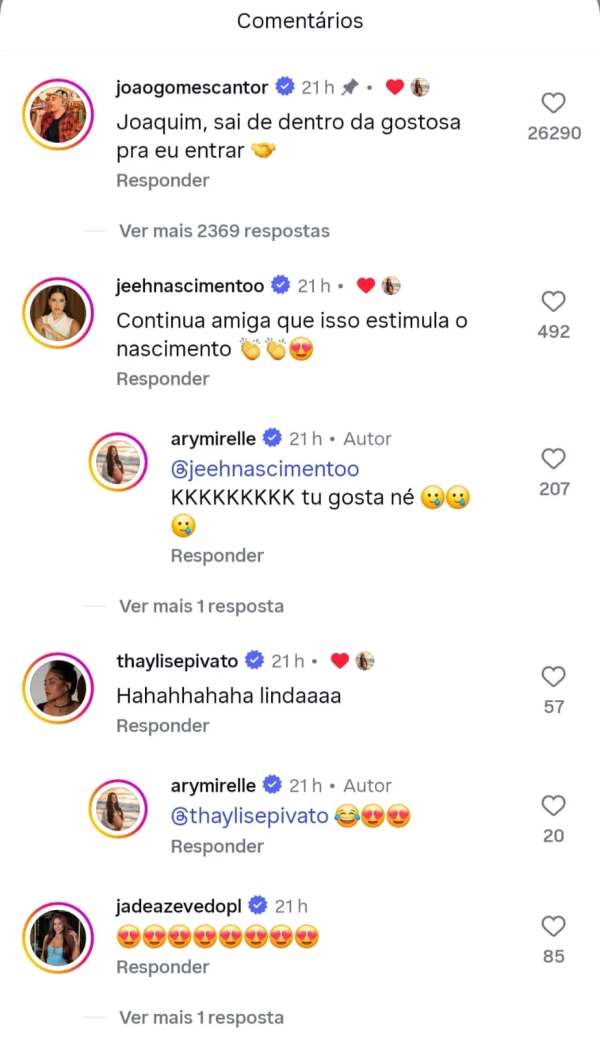Like arymirelle's reply to jeehnascimentoo
Image resolution: width=600 pixels, height=1040 pixels.
pyautogui.click(x=553, y=459)
